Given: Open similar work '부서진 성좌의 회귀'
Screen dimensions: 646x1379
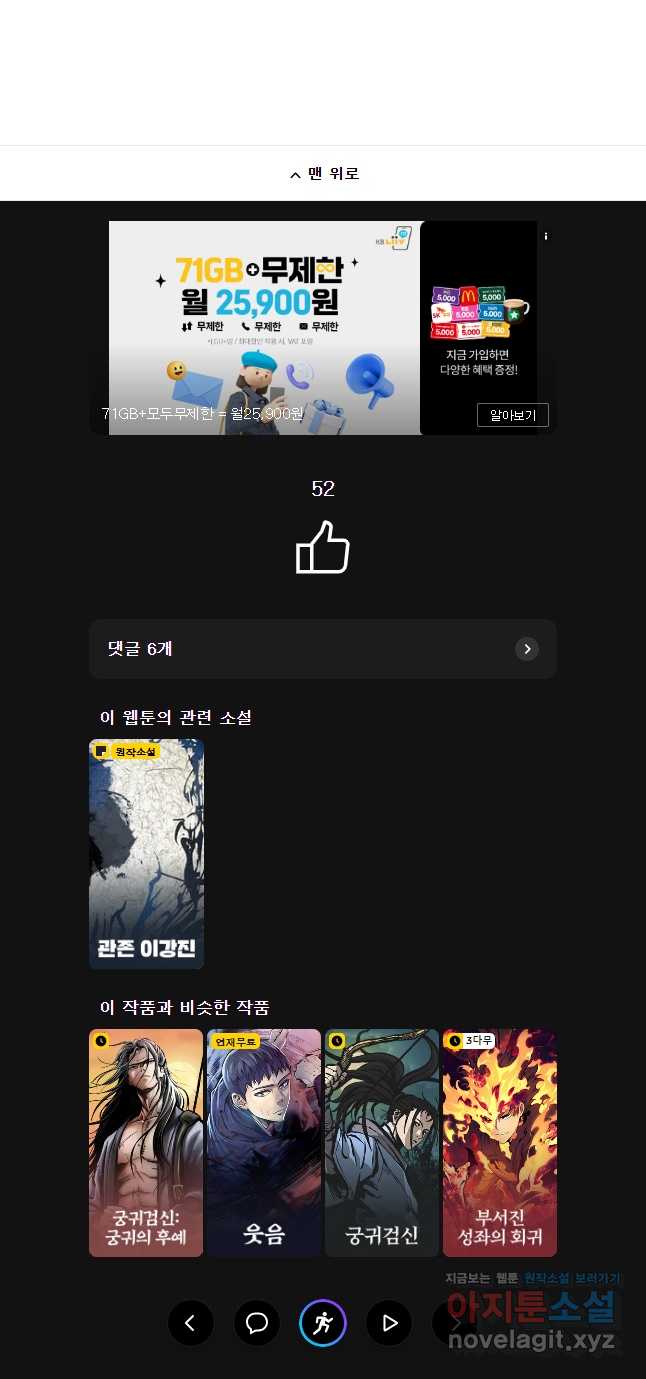Looking at the screenshot, I should pos(500,1142).
